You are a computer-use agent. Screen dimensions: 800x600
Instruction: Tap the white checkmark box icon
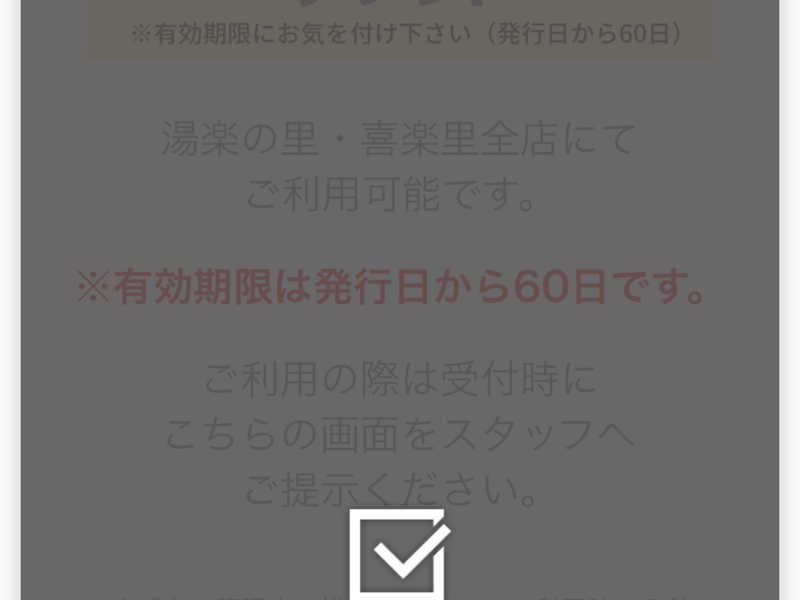click(x=397, y=555)
